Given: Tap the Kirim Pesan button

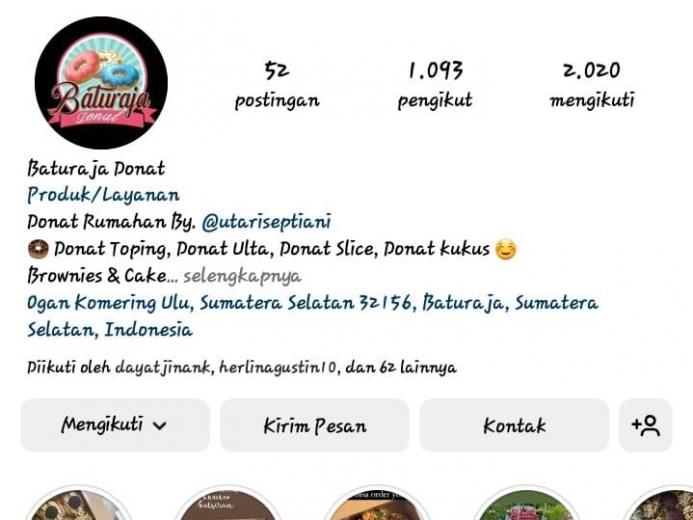Looking at the screenshot, I should pos(314,426).
